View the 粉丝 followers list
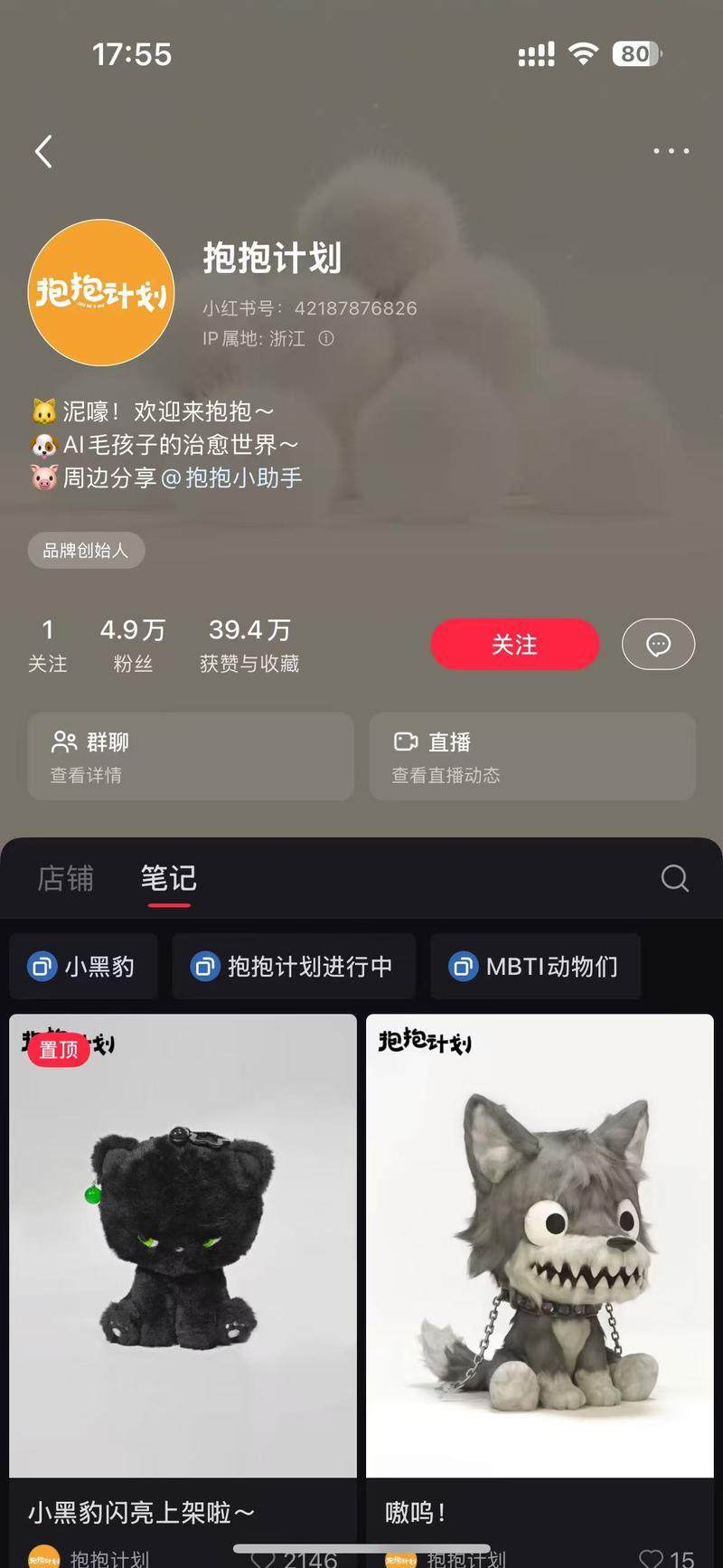Screen dimensions: 723x1568 coord(133,646)
